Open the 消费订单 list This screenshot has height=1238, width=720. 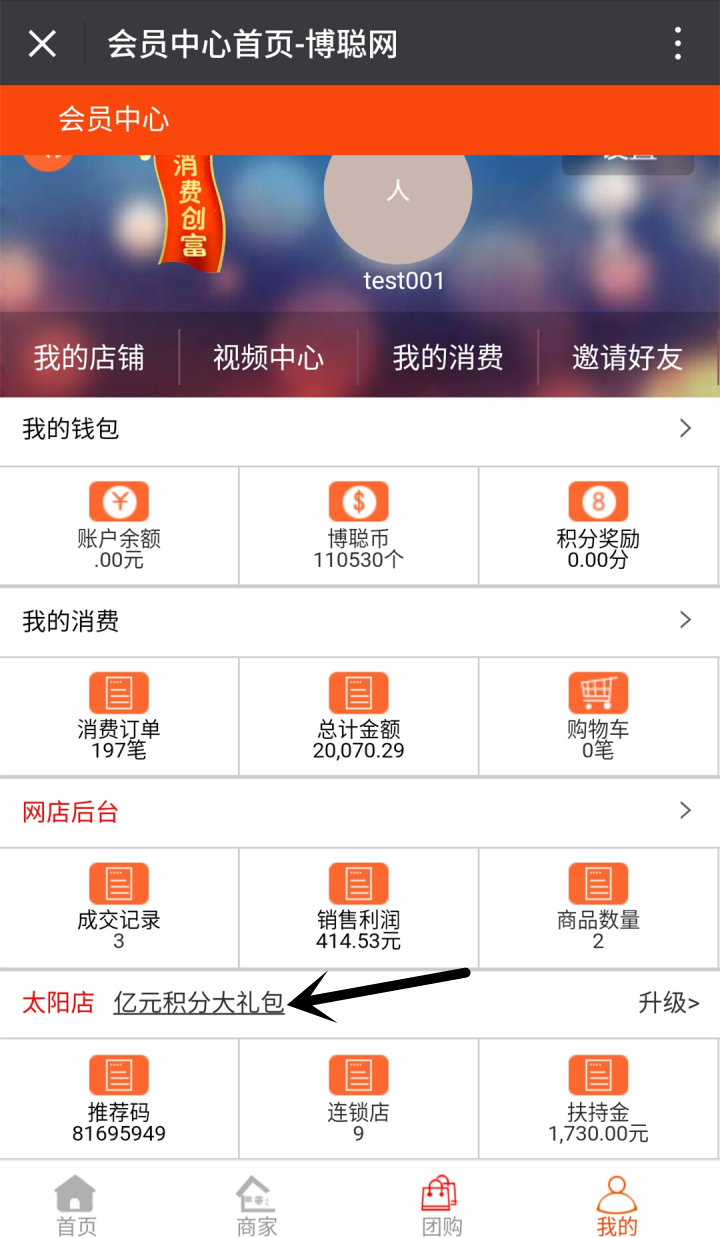pos(119,716)
